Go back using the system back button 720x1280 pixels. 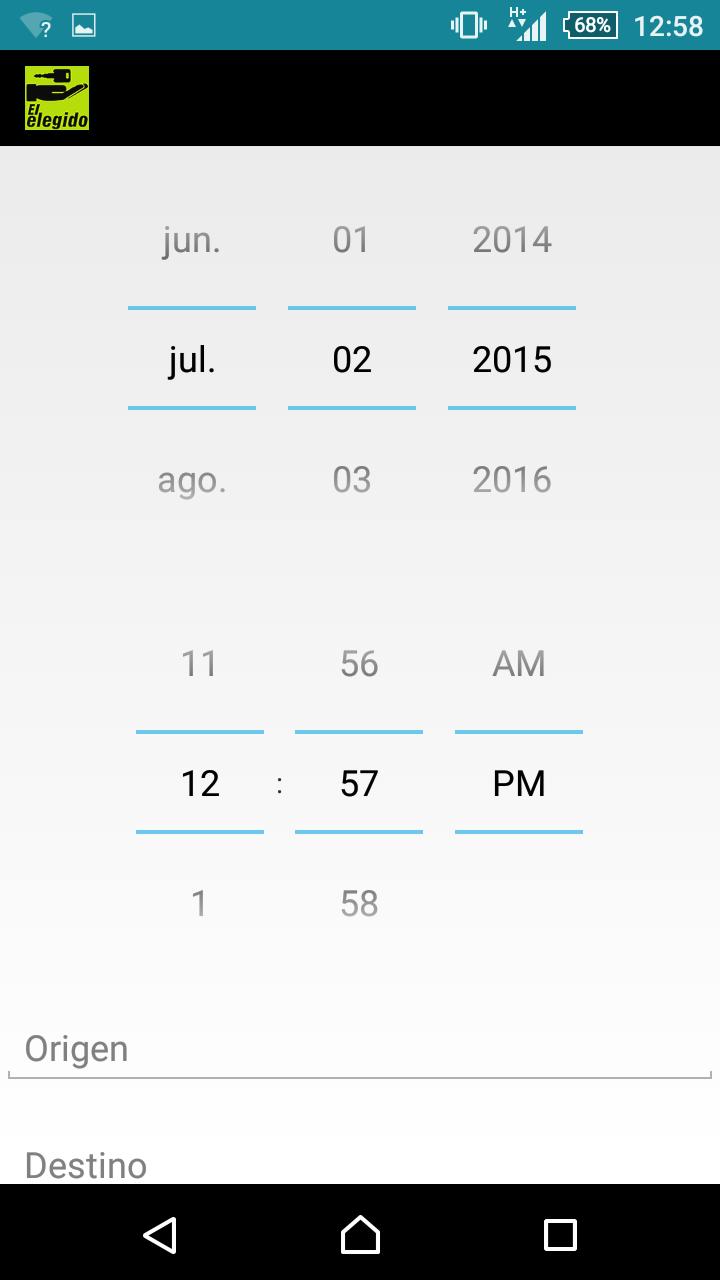[x=160, y=1235]
